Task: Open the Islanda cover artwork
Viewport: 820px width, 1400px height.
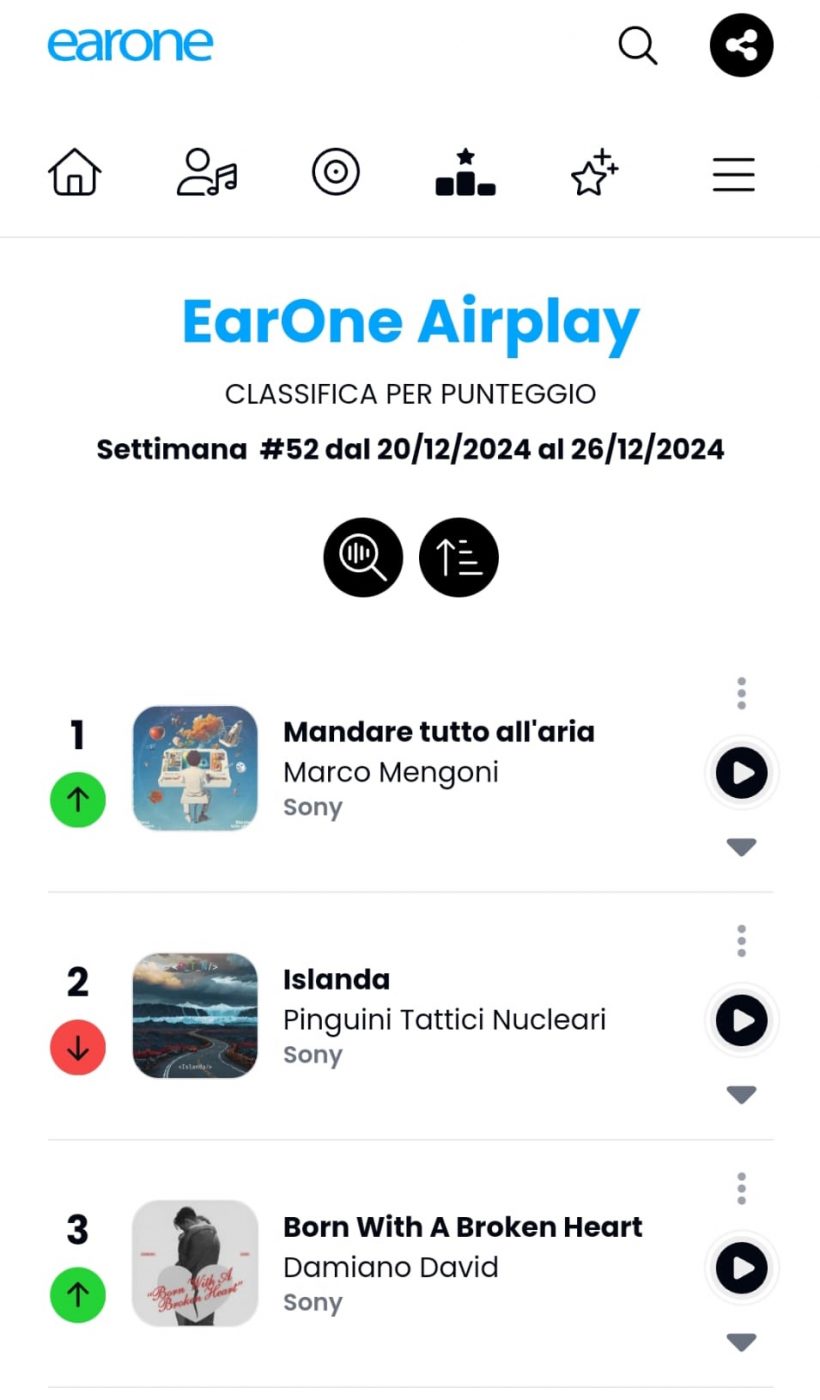Action: click(x=195, y=1016)
